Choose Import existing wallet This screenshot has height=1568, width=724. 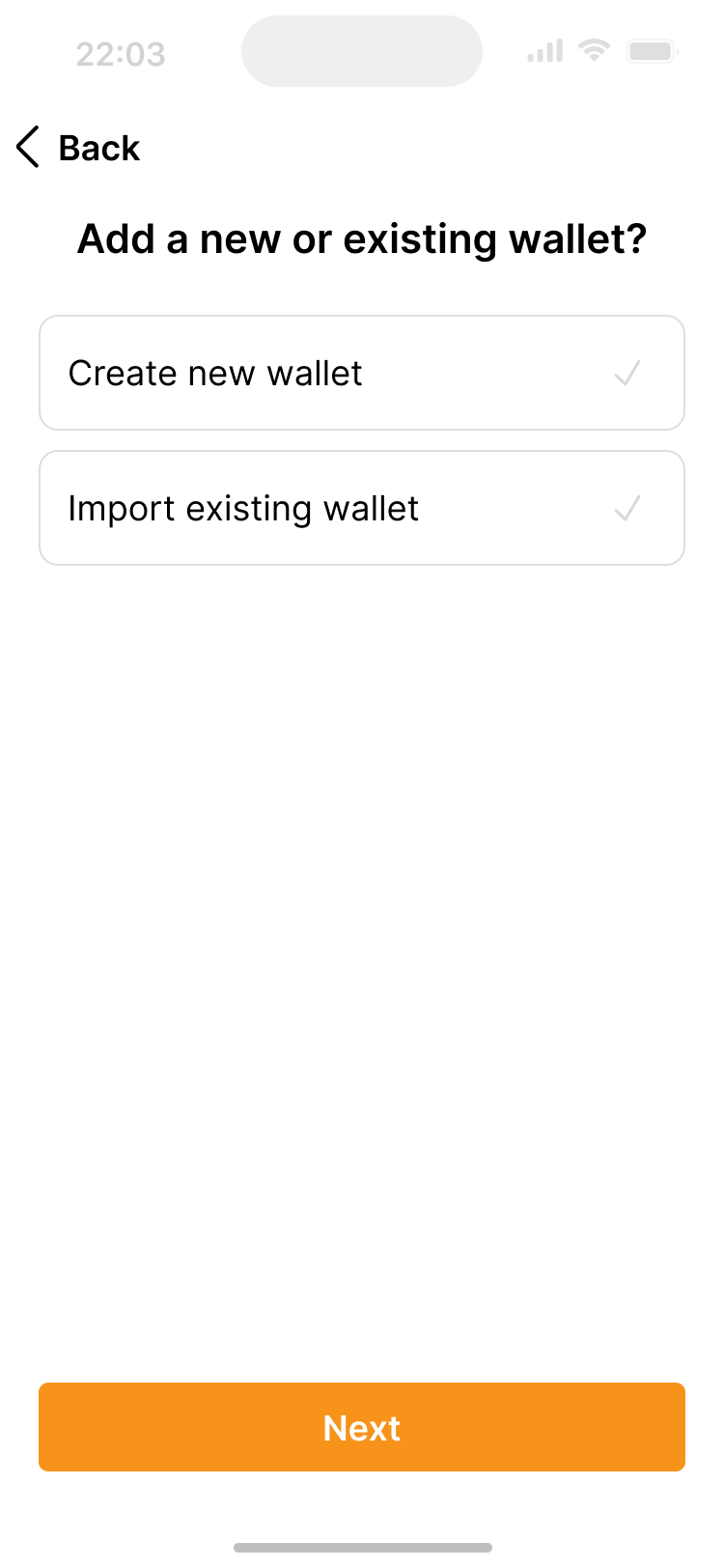(361, 508)
